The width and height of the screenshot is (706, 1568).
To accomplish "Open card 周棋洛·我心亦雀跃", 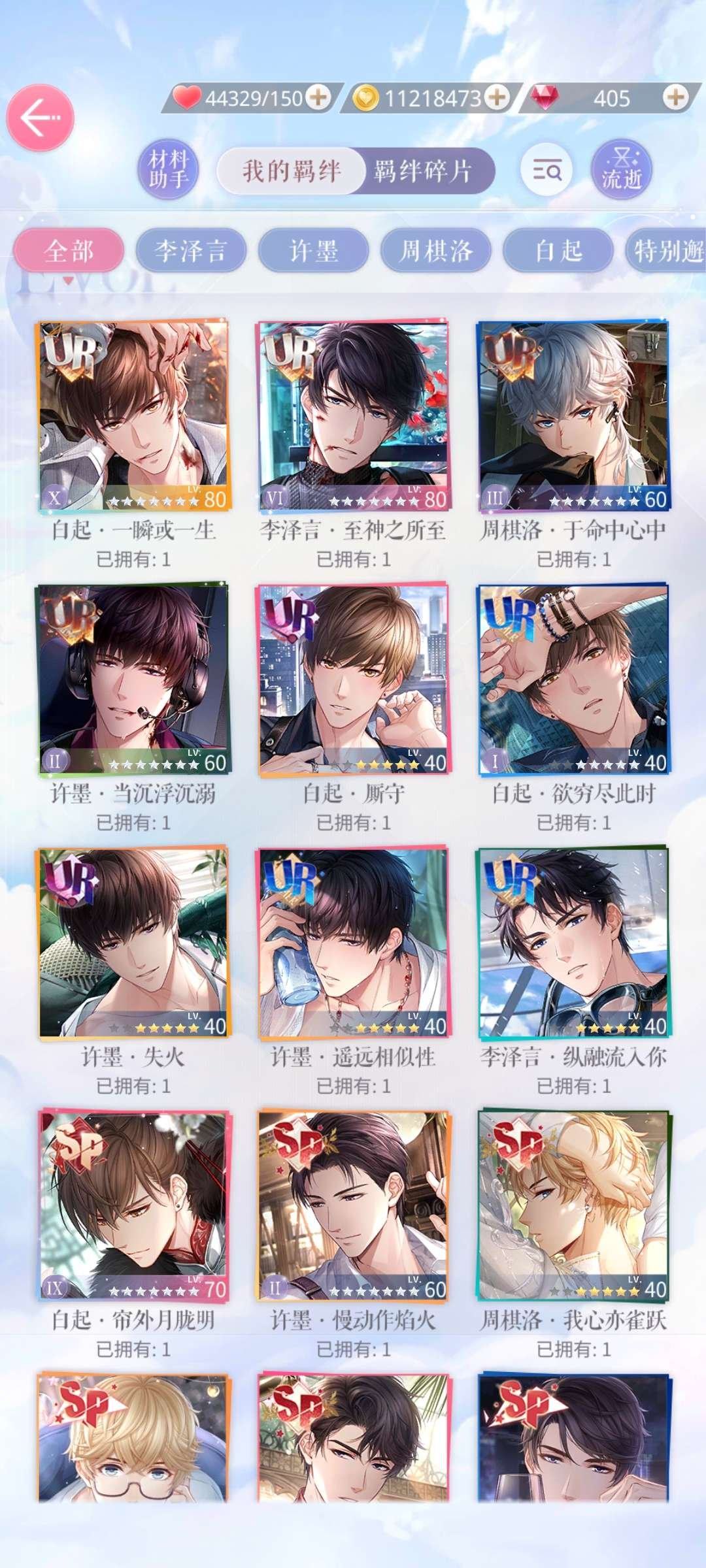I will coord(573,1206).
